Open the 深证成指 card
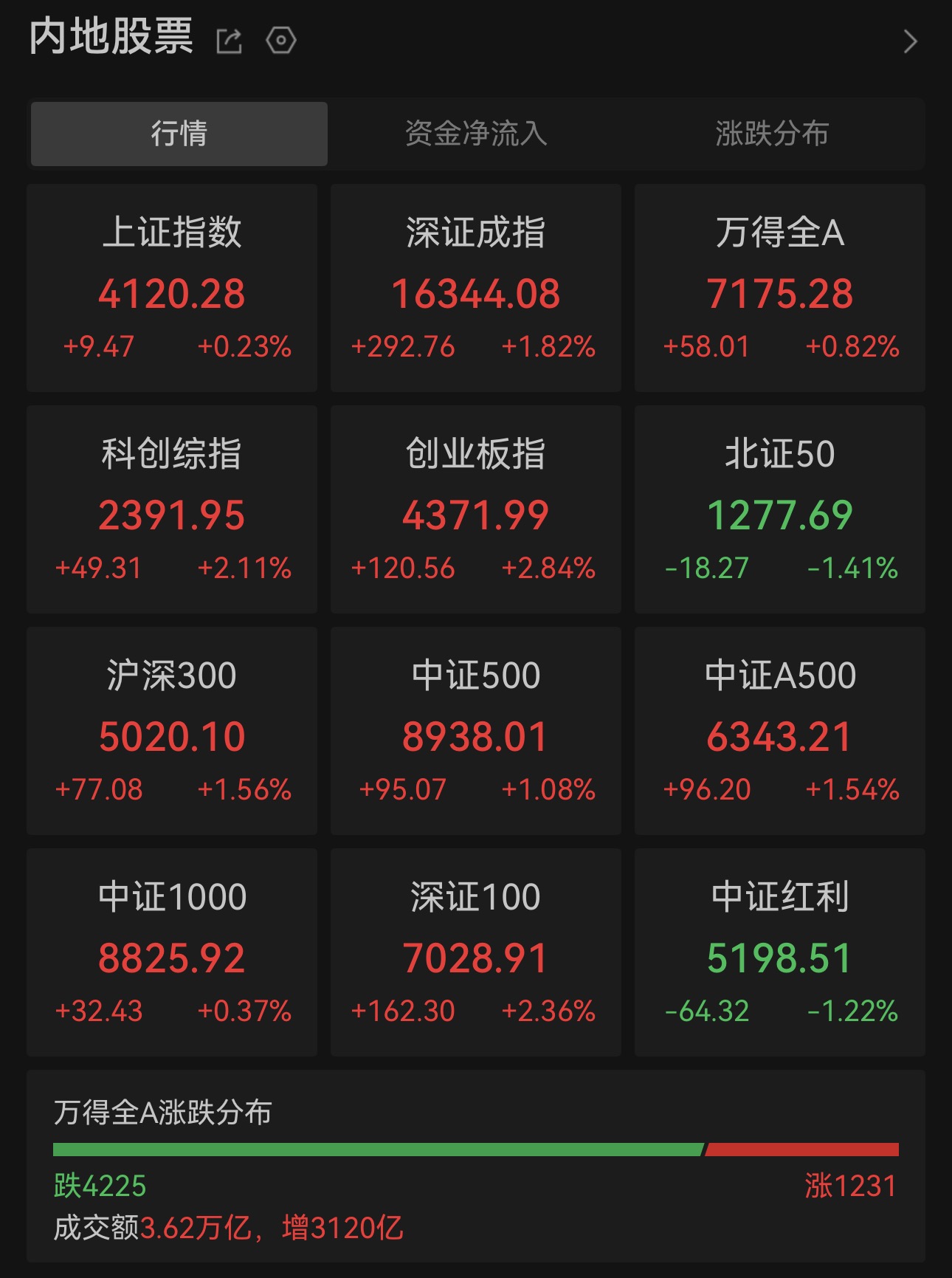This screenshot has height=1278, width=952. (476, 288)
